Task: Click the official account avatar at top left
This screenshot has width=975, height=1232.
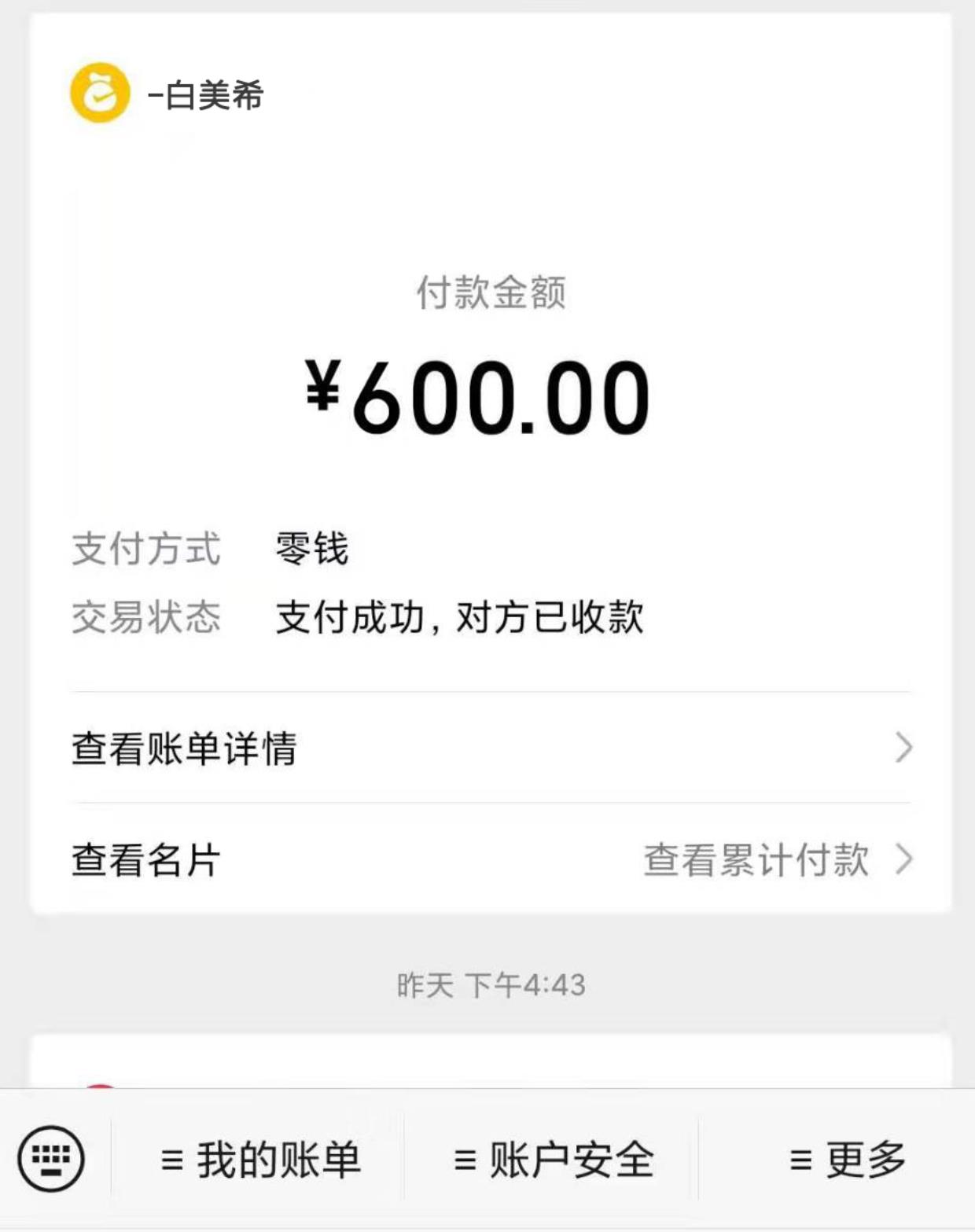Action: pos(98,94)
